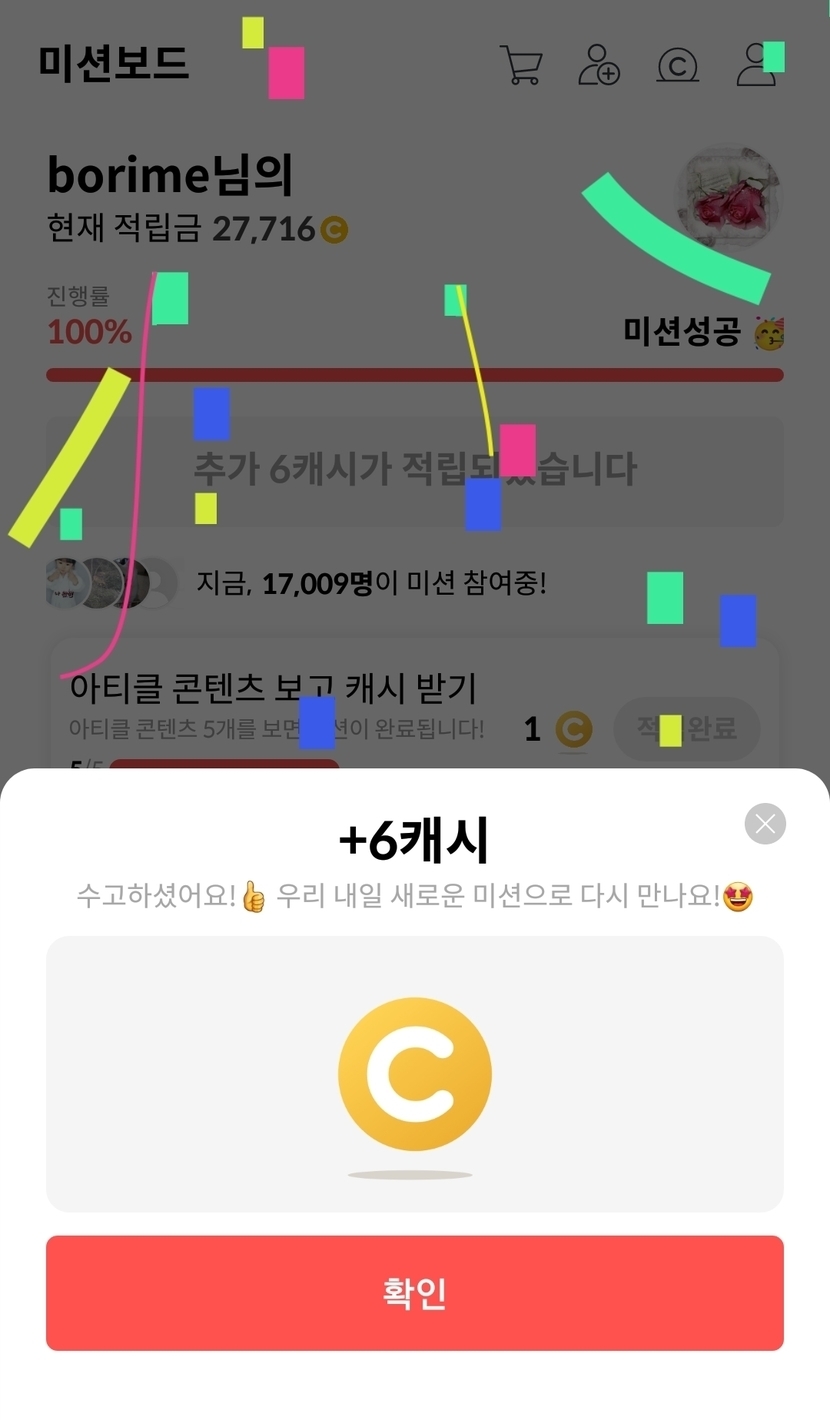Tap the 확인 confirm button
Image resolution: width=830 pixels, height=1420 pixels.
pos(415,1293)
